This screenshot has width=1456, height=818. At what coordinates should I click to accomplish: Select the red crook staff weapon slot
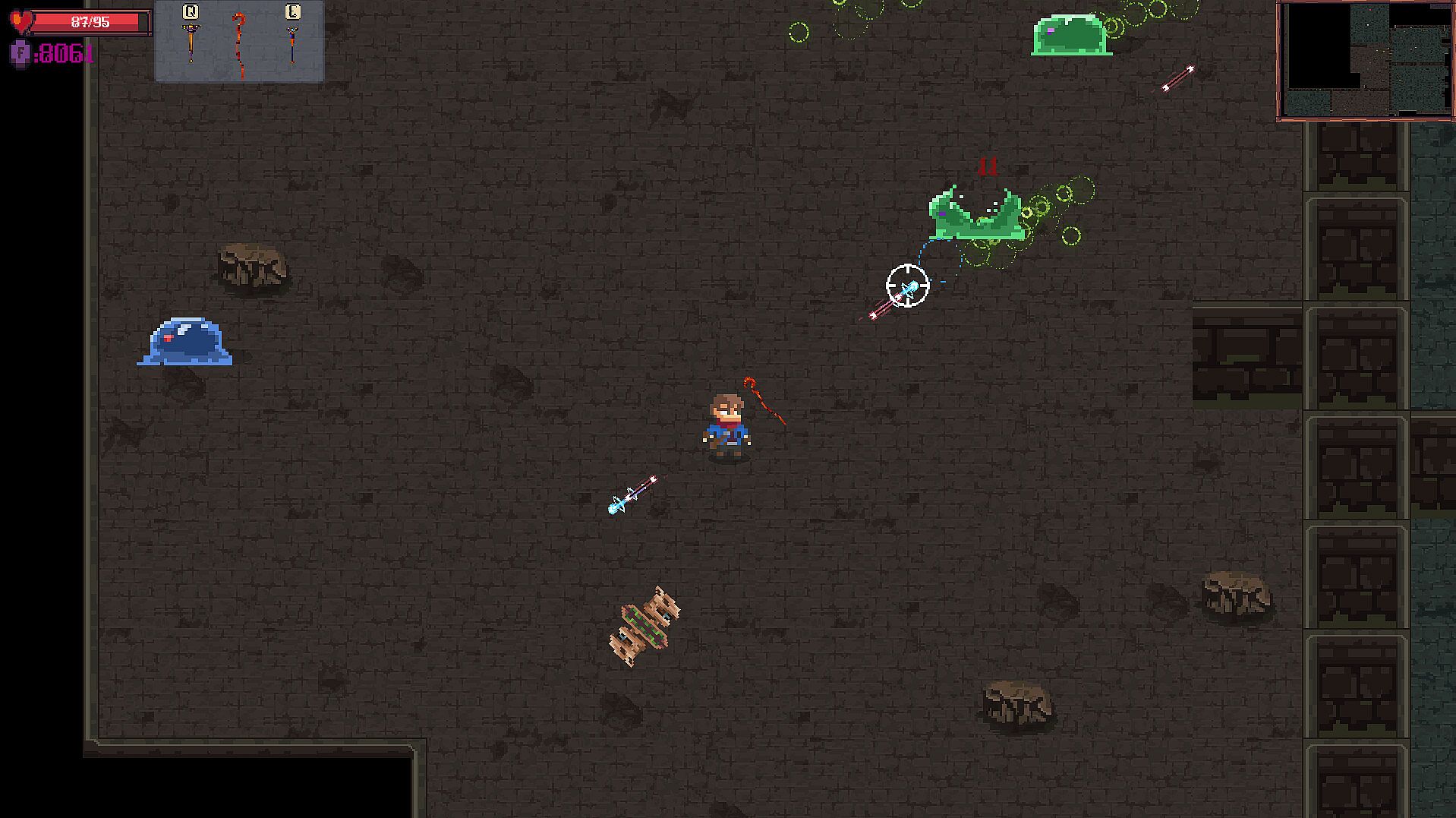coord(240,44)
